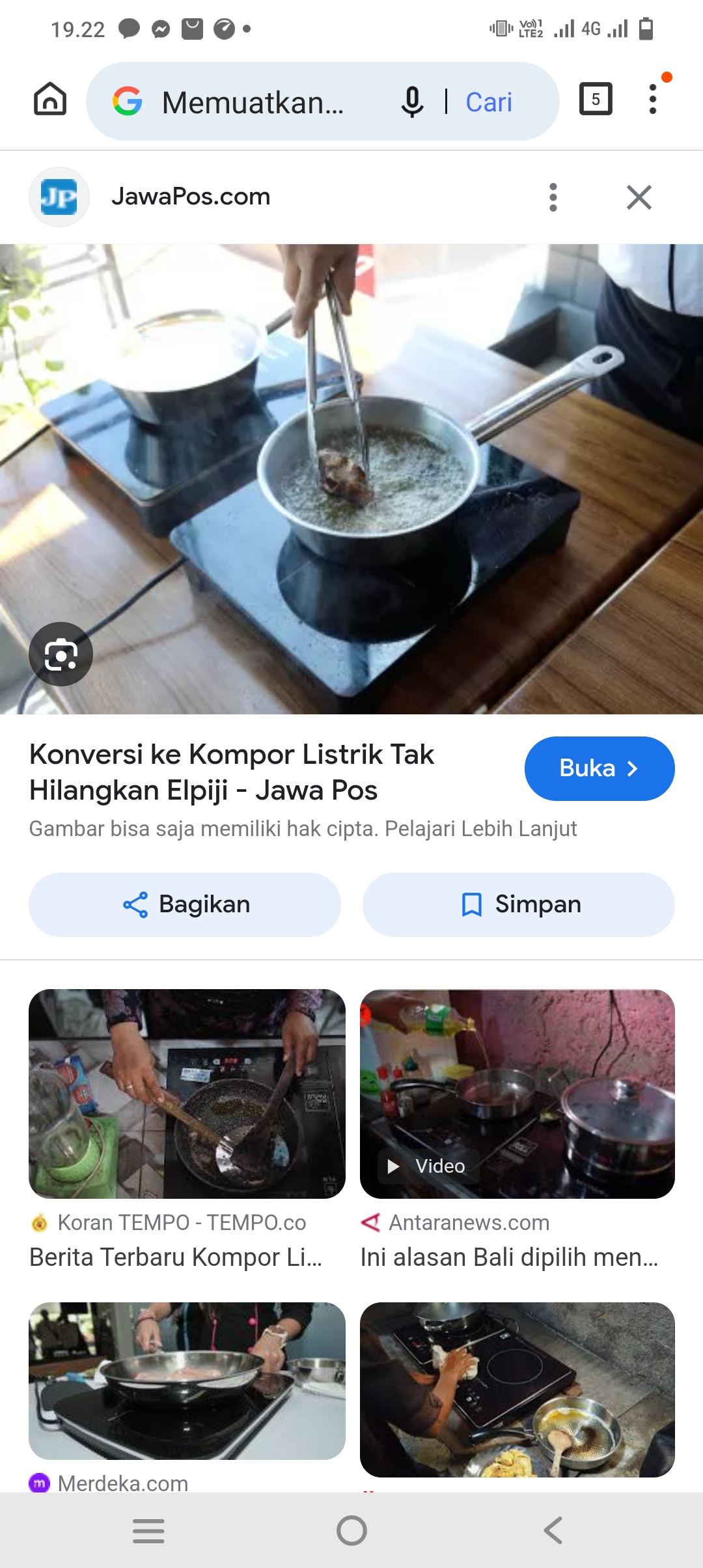
Task: Open the tab switcher showing 5 tabs
Action: pyautogui.click(x=595, y=100)
